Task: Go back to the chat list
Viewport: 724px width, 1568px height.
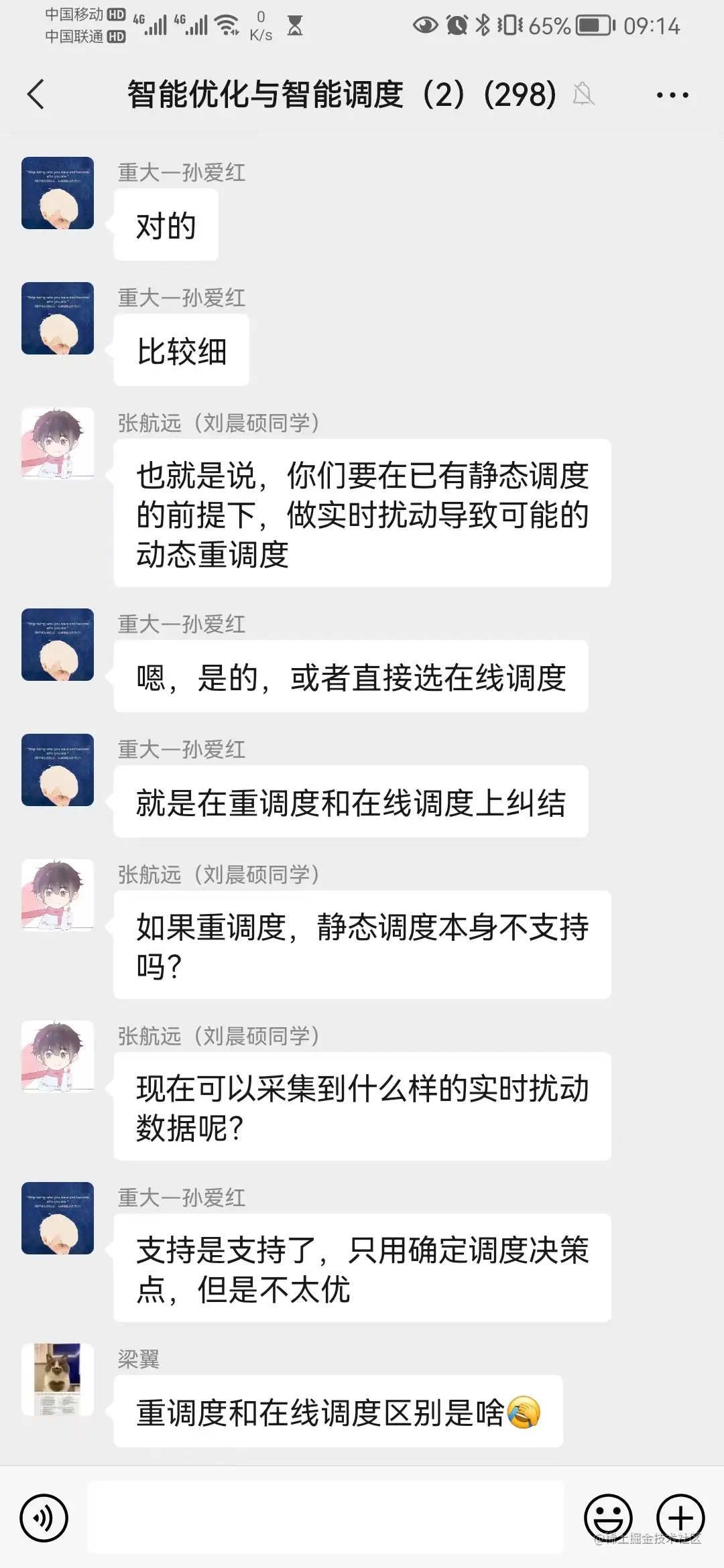Action: (x=36, y=94)
